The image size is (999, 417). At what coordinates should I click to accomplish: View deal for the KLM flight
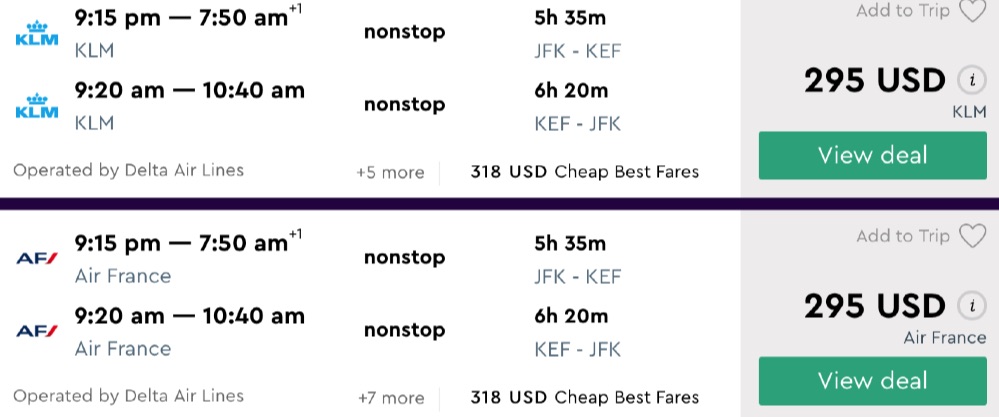click(872, 155)
